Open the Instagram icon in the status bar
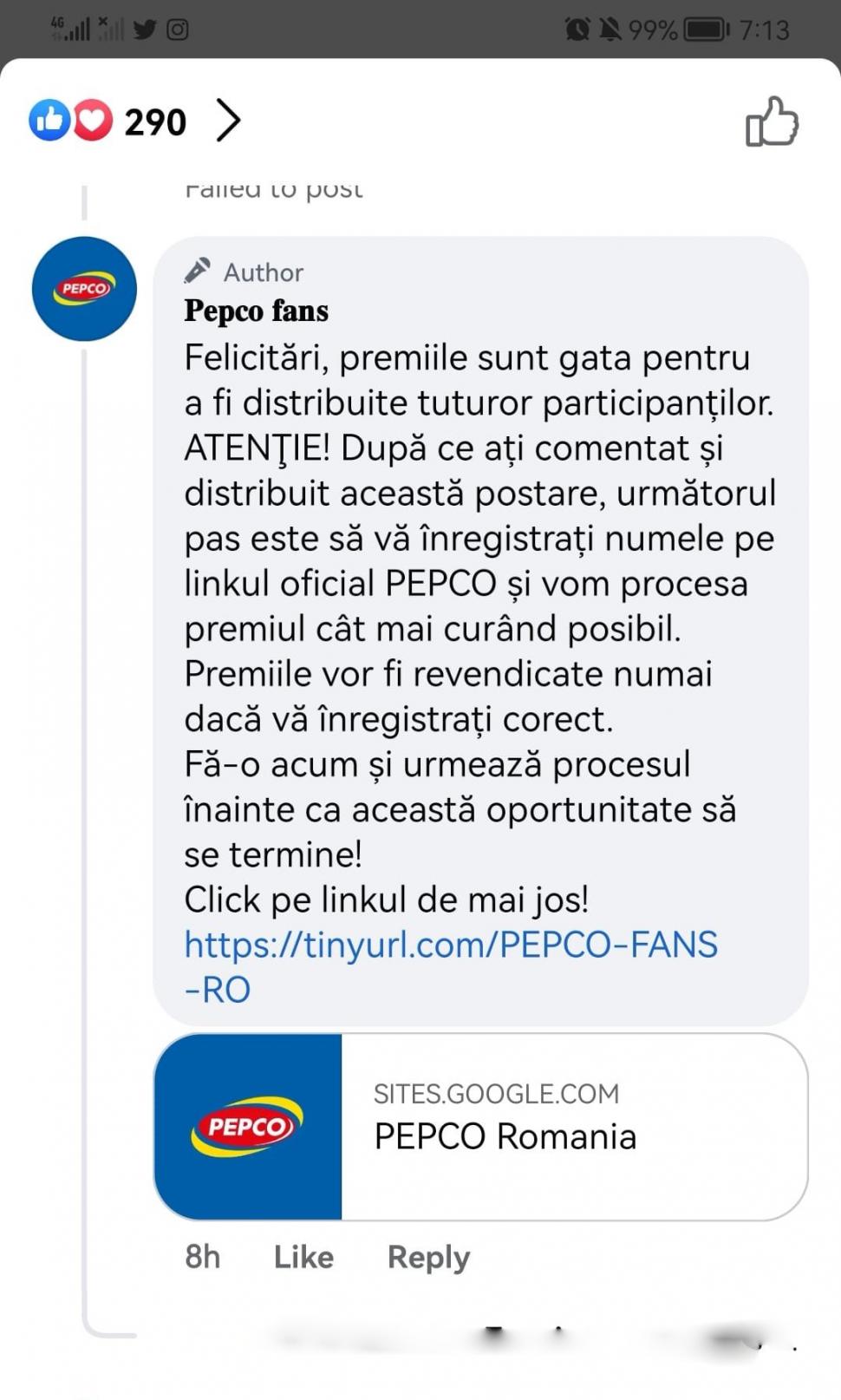The width and height of the screenshot is (841, 1400). 178,29
